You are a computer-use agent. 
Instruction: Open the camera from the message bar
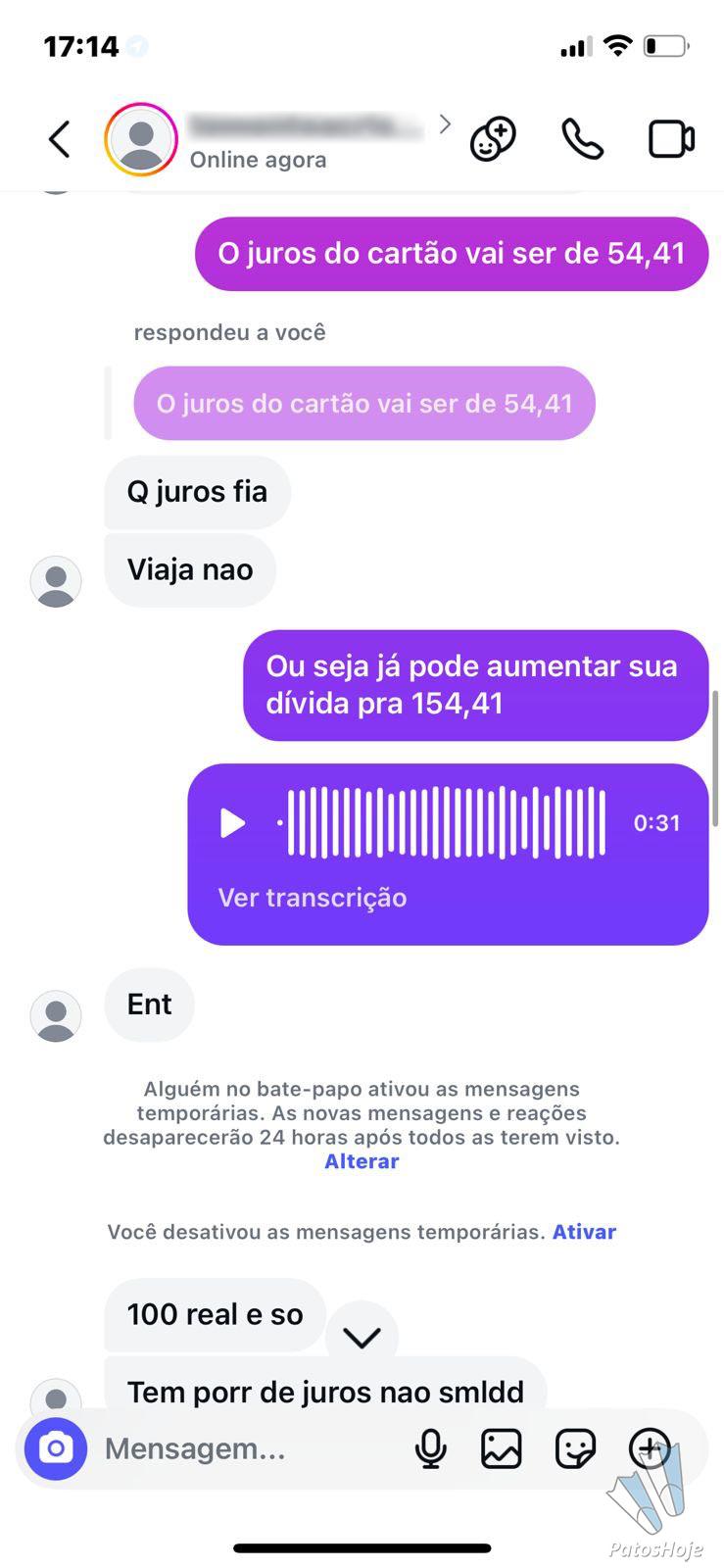(x=56, y=1448)
